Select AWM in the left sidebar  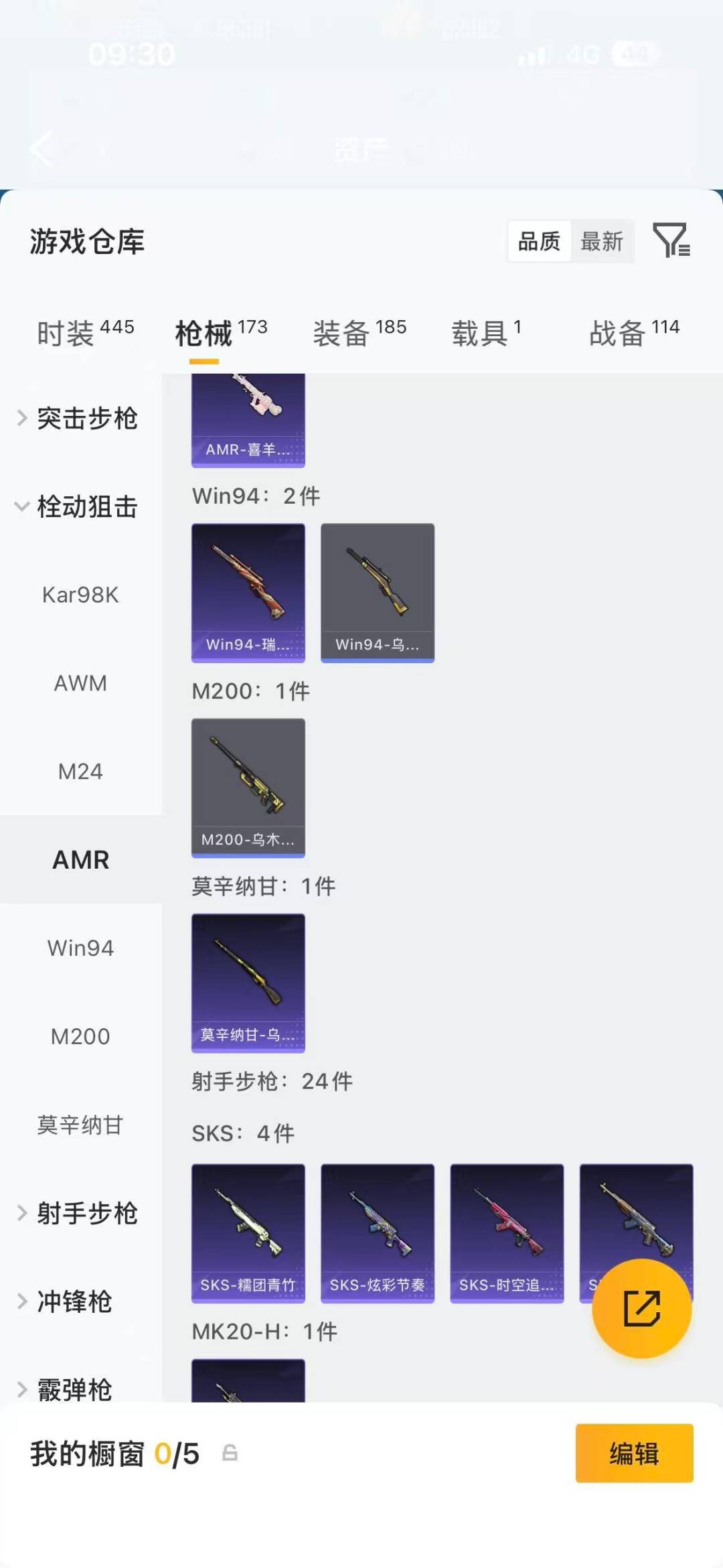point(81,683)
